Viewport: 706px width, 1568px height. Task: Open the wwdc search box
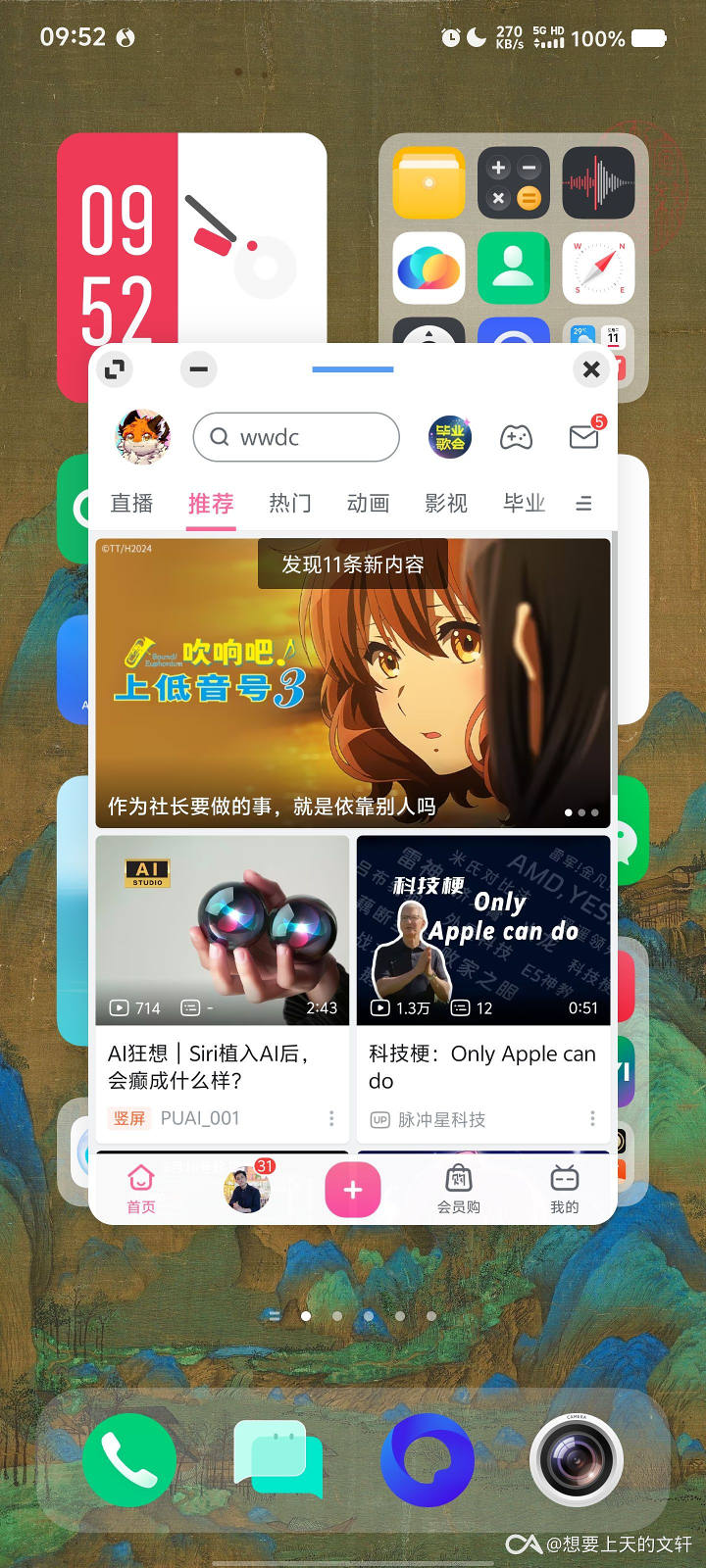point(296,437)
